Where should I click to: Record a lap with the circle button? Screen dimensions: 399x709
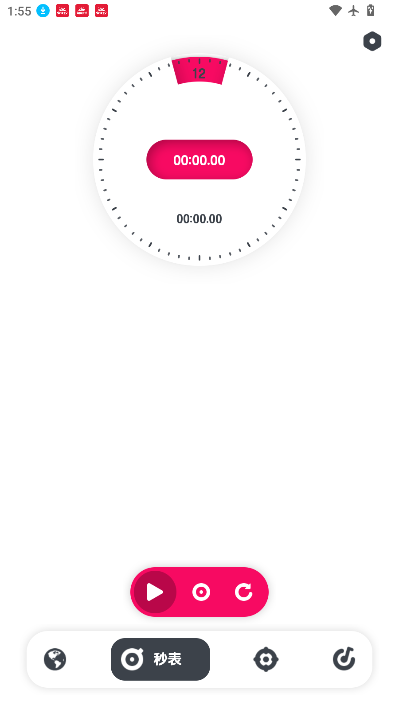tap(201, 592)
